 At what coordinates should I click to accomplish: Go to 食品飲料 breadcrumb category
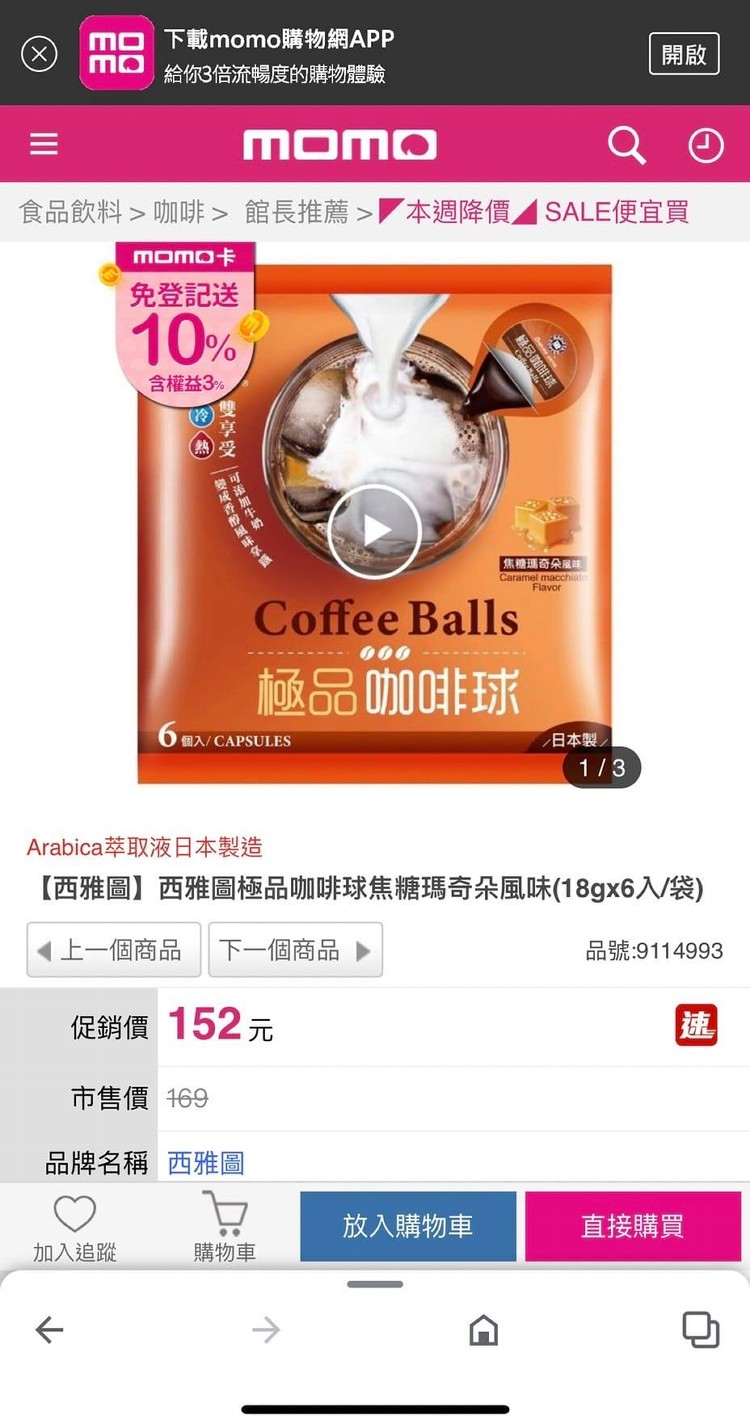pos(70,212)
